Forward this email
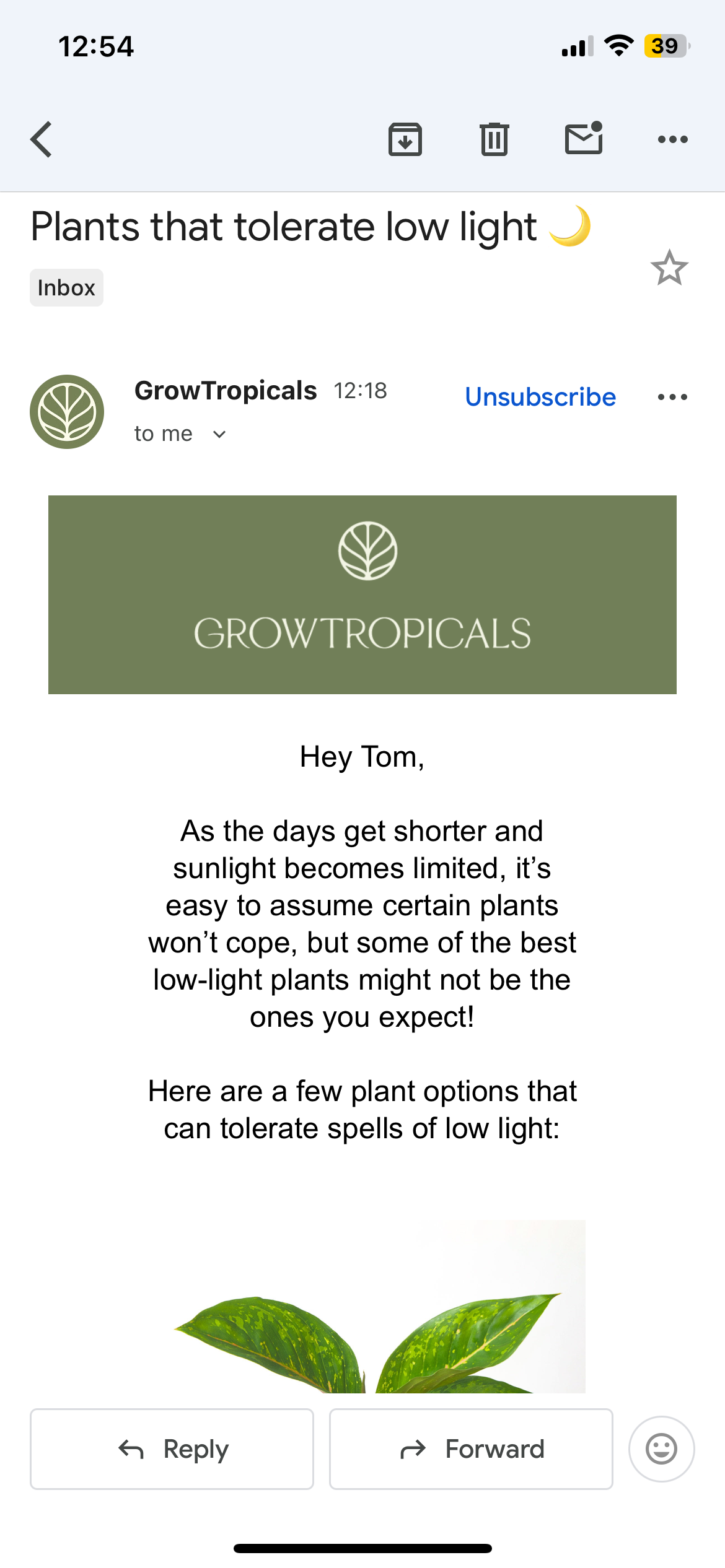 point(471,1449)
